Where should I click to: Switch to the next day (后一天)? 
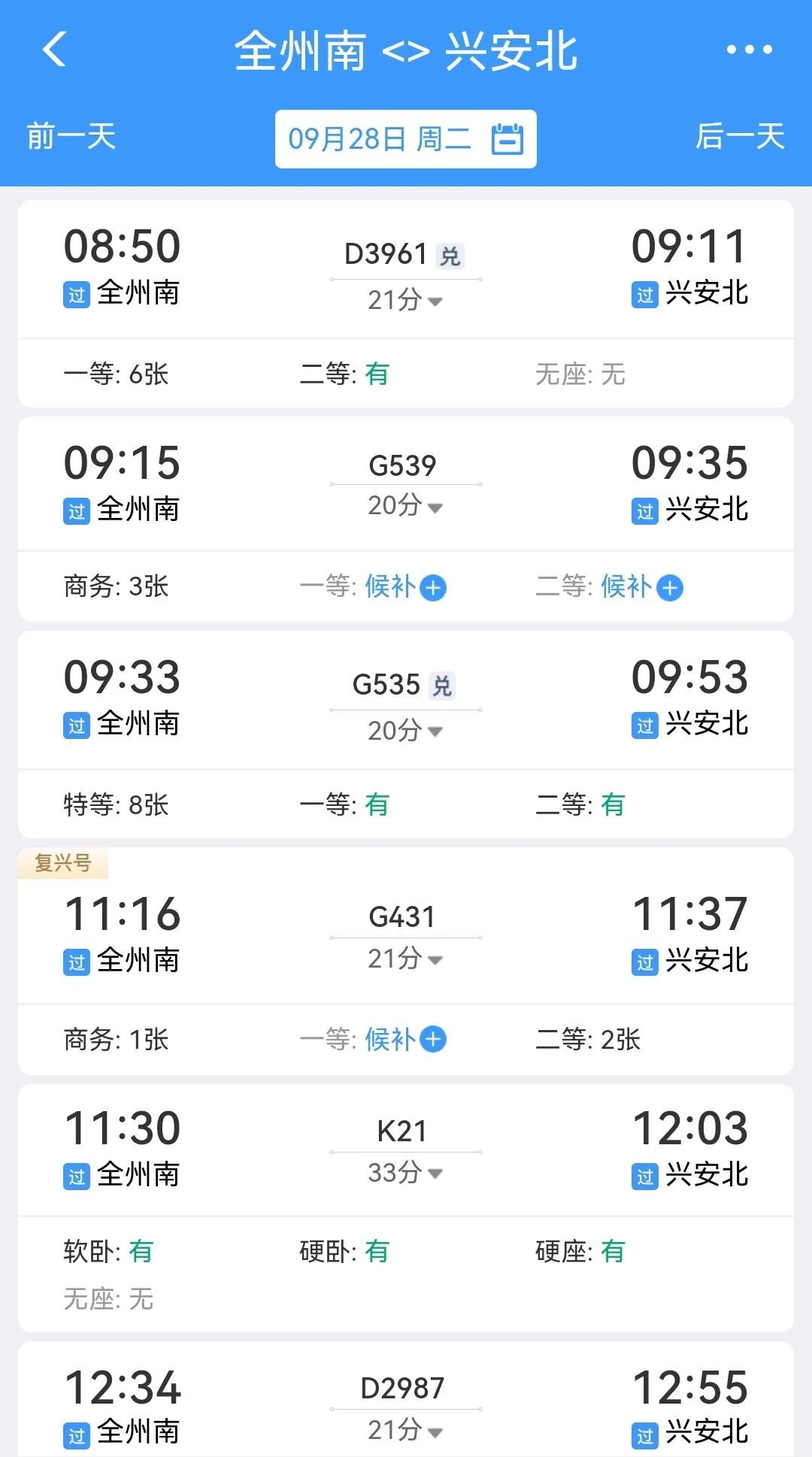740,138
